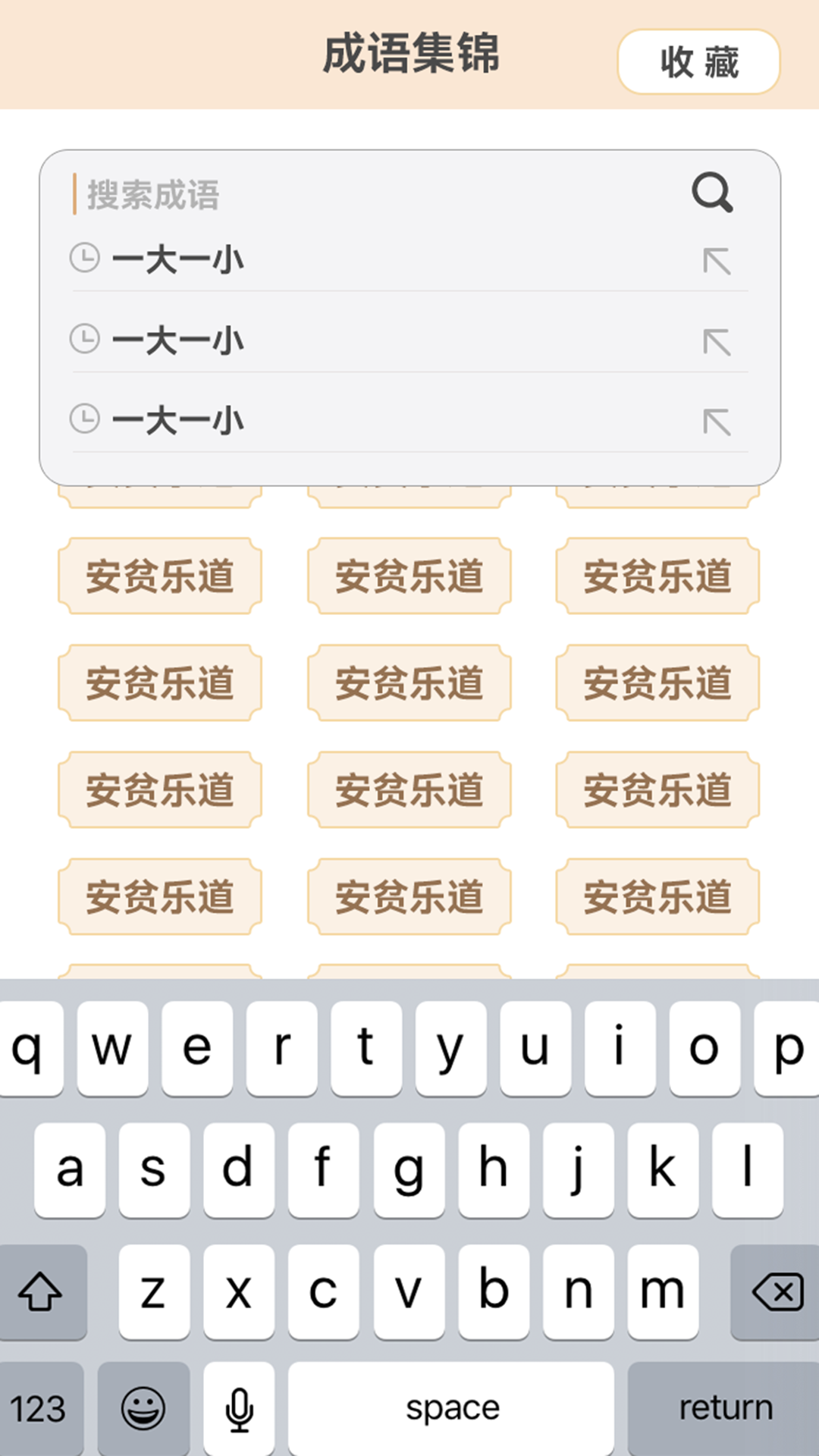Image resolution: width=819 pixels, height=1456 pixels.
Task: Hit the keyboard backspace key
Action: click(x=774, y=1291)
